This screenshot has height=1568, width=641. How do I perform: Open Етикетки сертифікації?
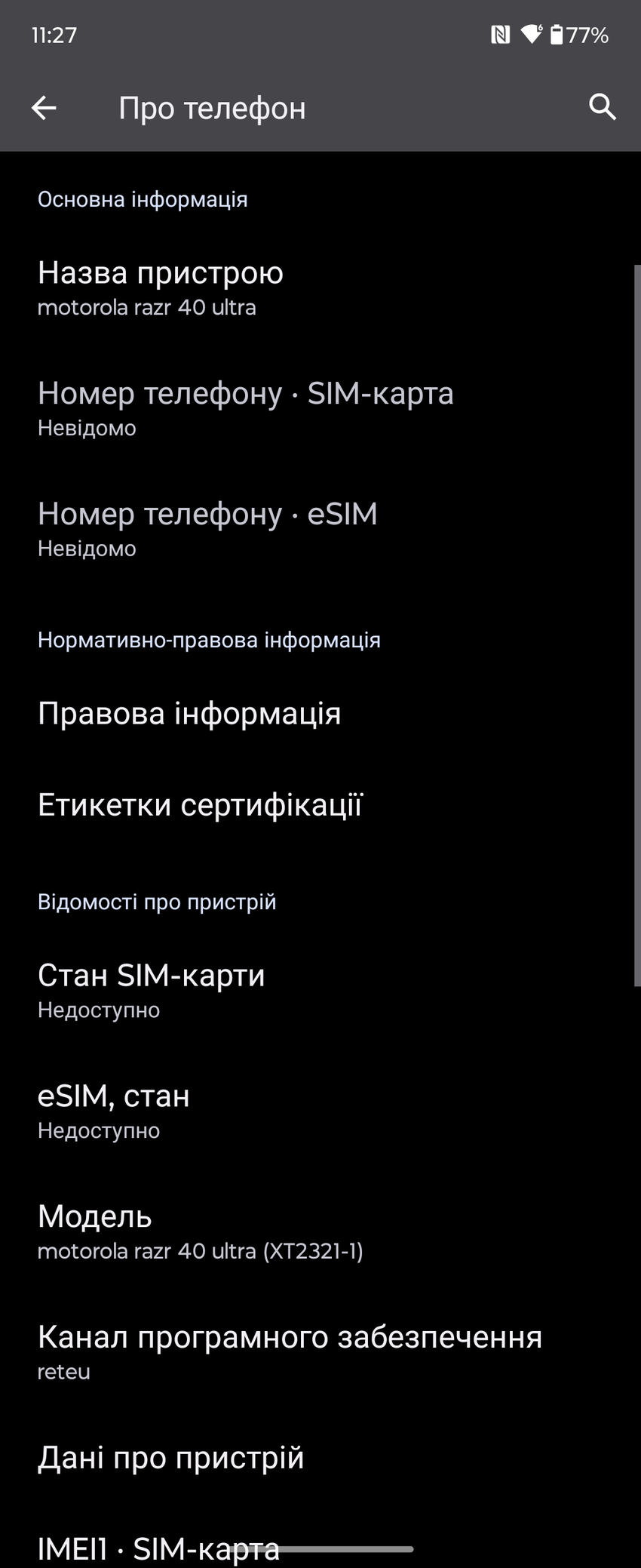click(201, 805)
